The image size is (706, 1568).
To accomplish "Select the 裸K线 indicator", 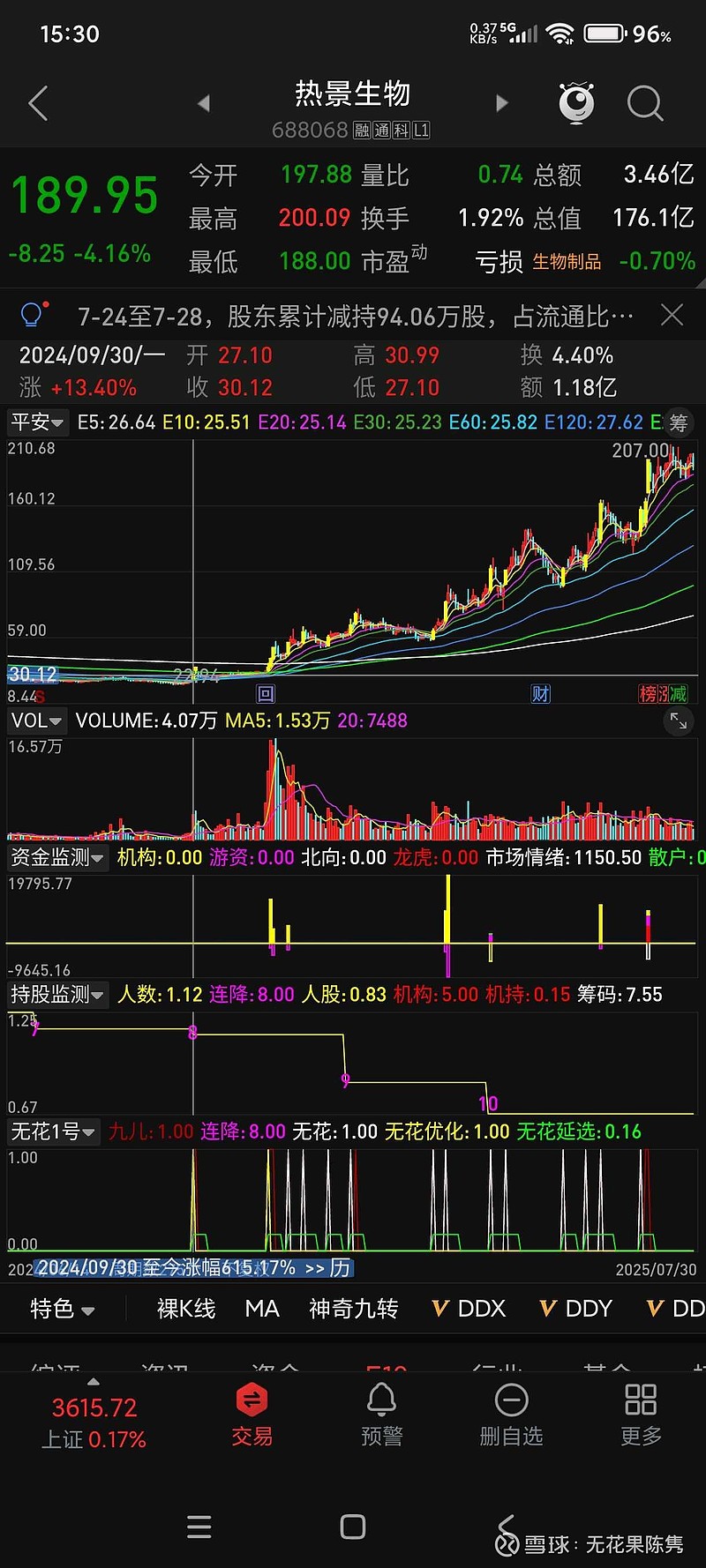I will click(x=185, y=1309).
